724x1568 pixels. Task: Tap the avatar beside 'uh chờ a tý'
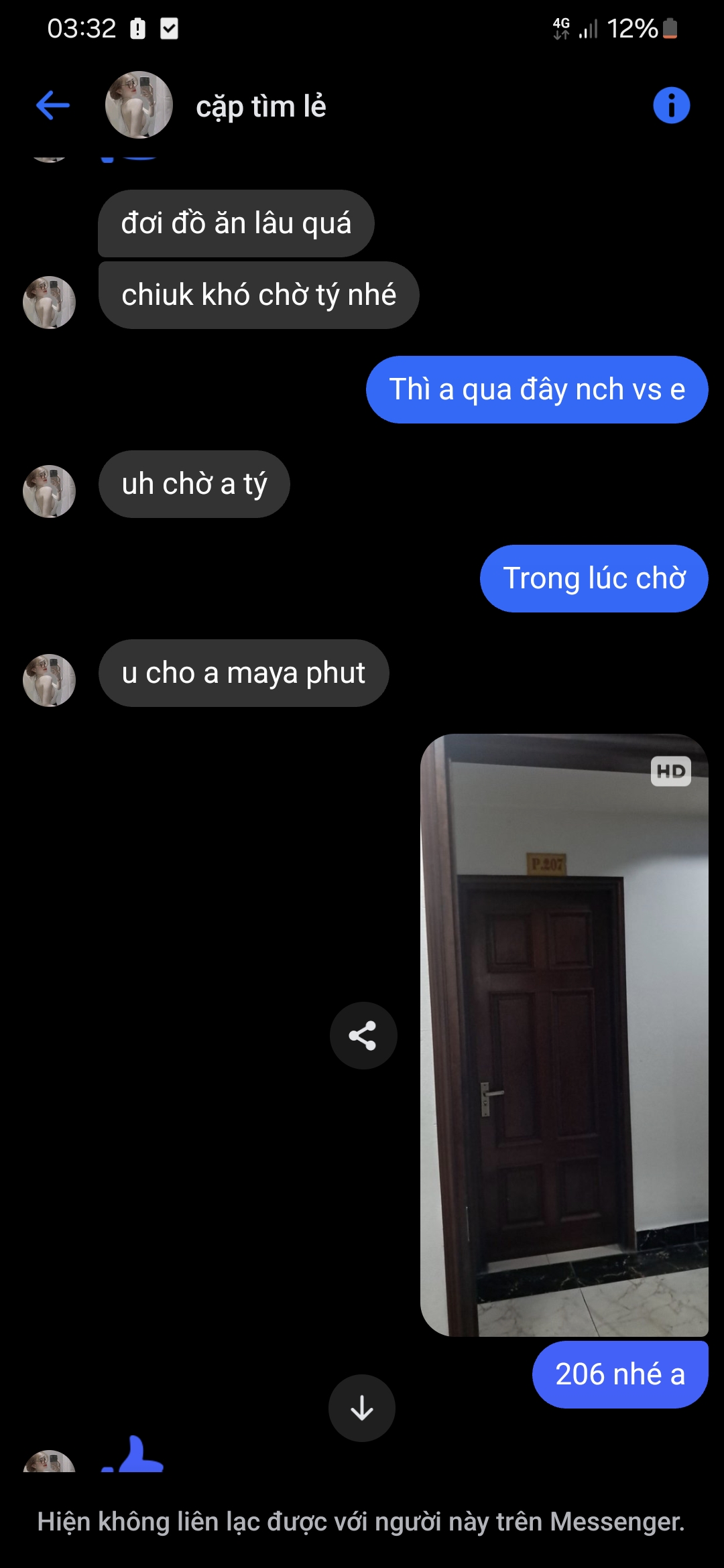coord(49,491)
